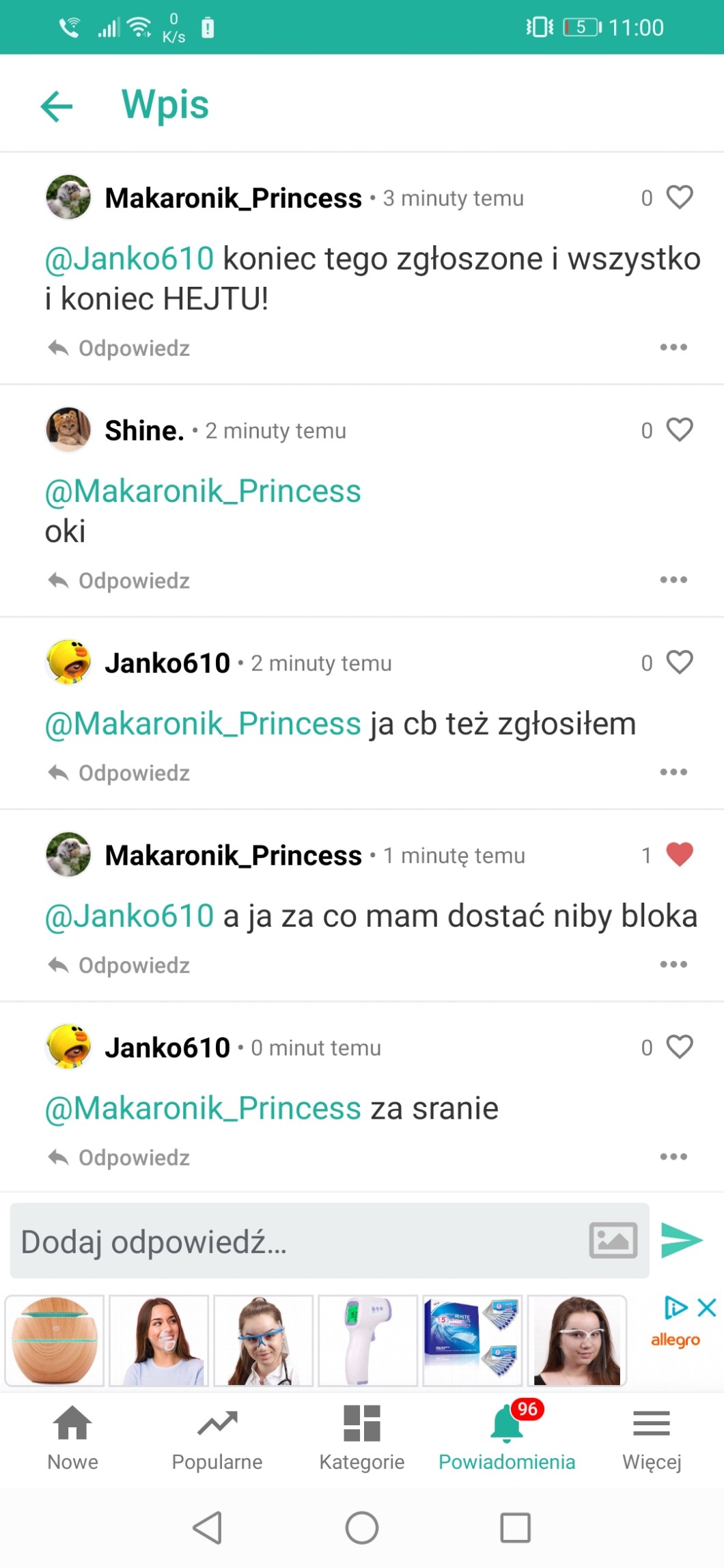724x1568 pixels.
Task: Unlike Makaronik_Princess's comment about bloka
Action: pos(679,854)
